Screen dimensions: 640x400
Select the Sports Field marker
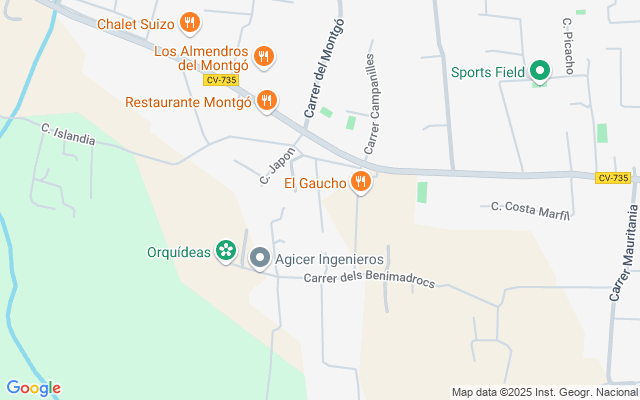540,71
